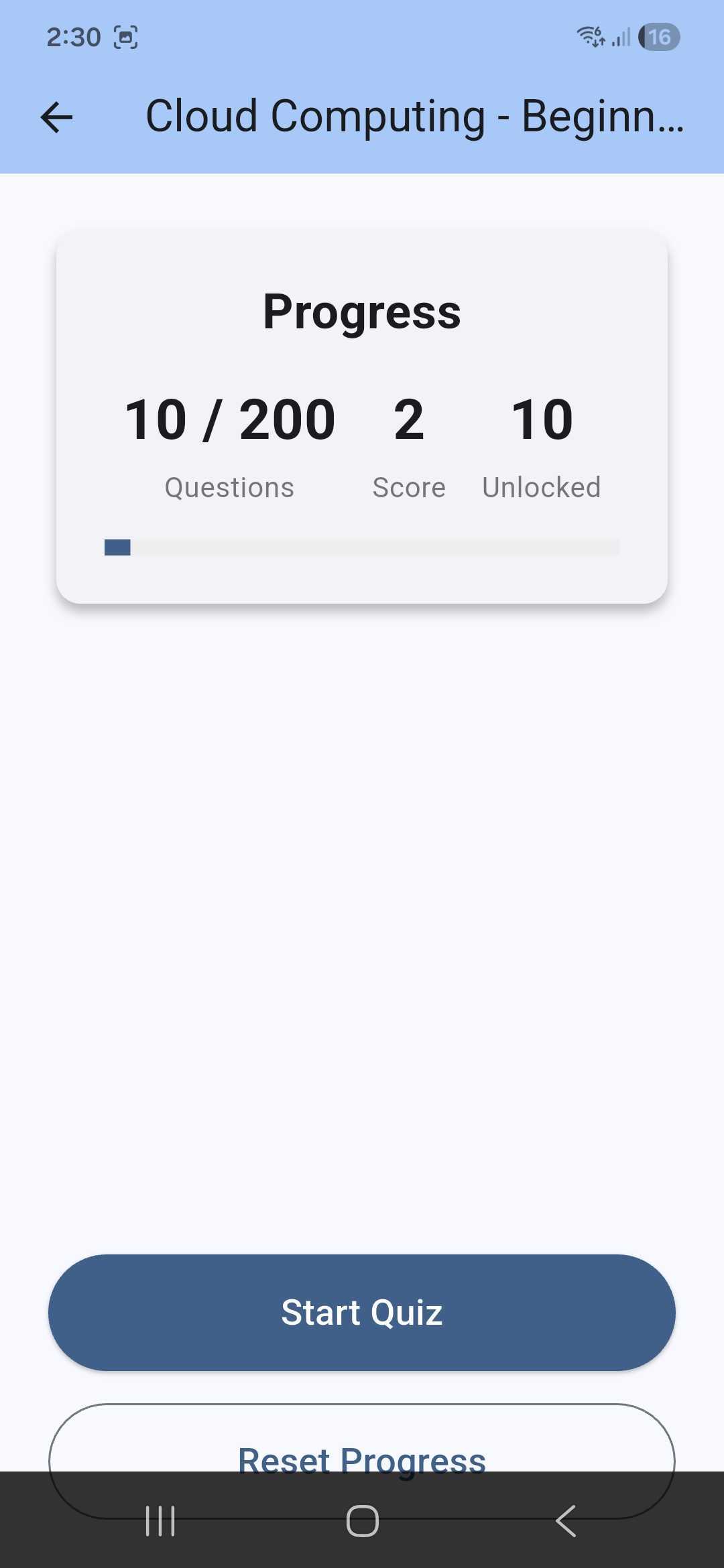The height and width of the screenshot is (1568, 724).
Task: Tap the battery indicator showing 16
Action: (658, 37)
